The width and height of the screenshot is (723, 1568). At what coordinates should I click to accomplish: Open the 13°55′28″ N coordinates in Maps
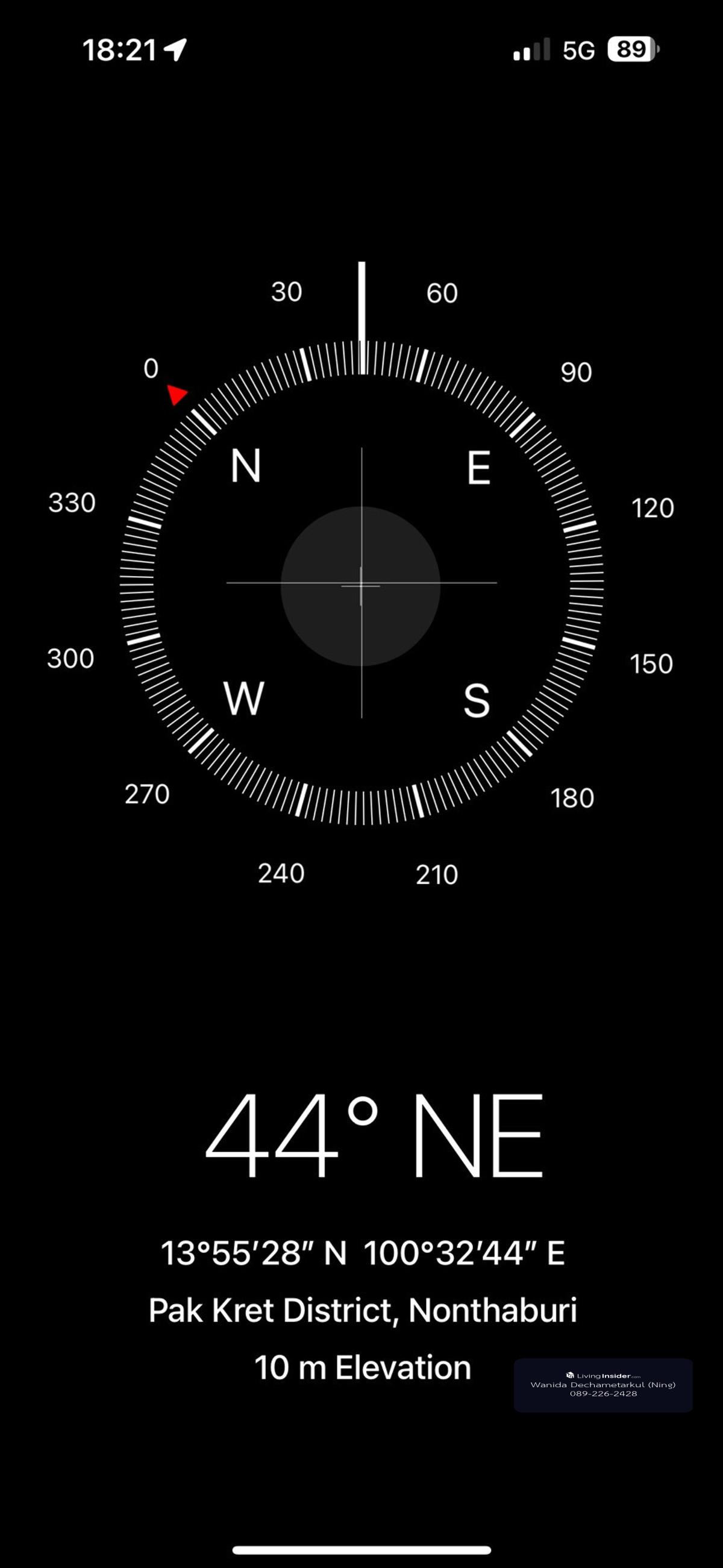362,1253
